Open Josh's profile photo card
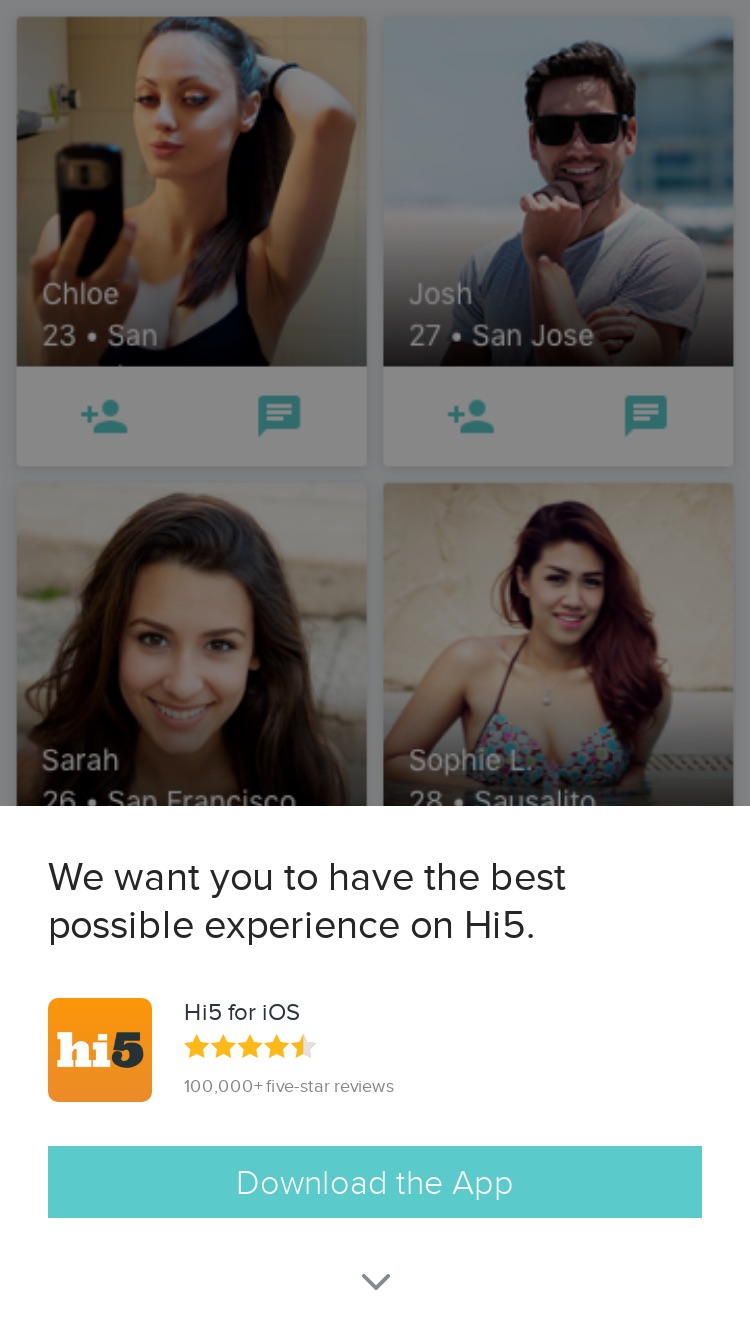 558,191
